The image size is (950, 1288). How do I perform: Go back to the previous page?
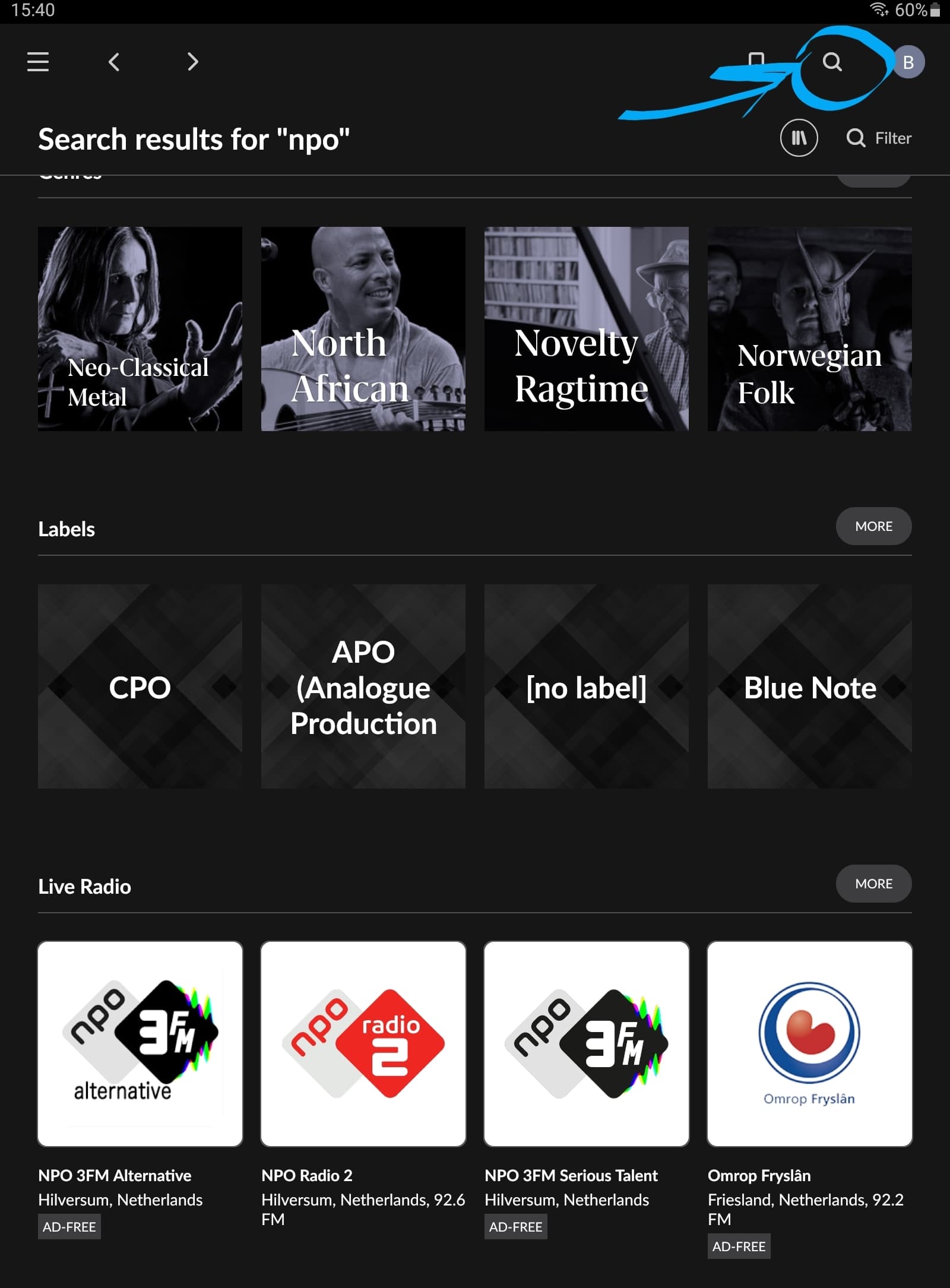115,62
